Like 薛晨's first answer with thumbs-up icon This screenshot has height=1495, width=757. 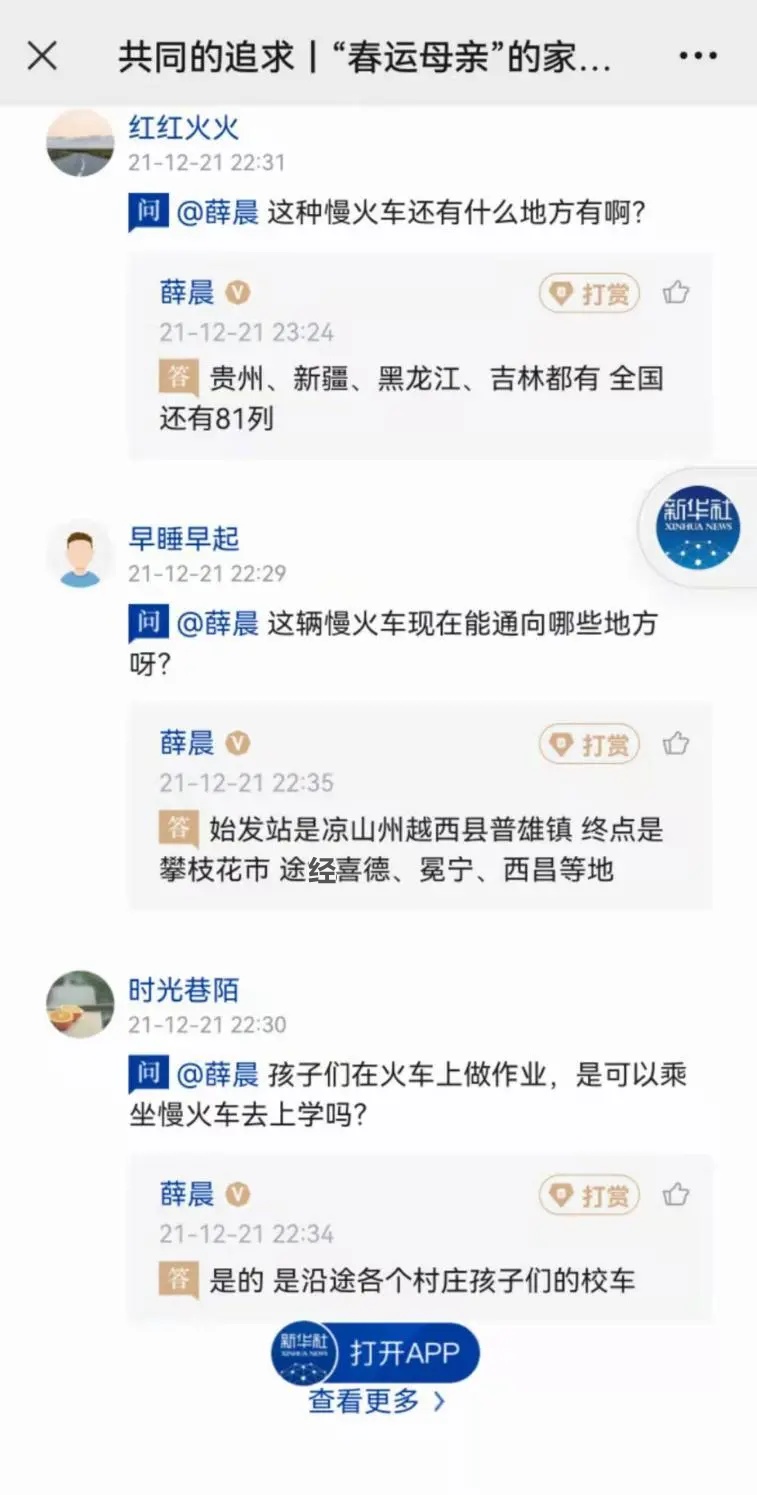[676, 292]
